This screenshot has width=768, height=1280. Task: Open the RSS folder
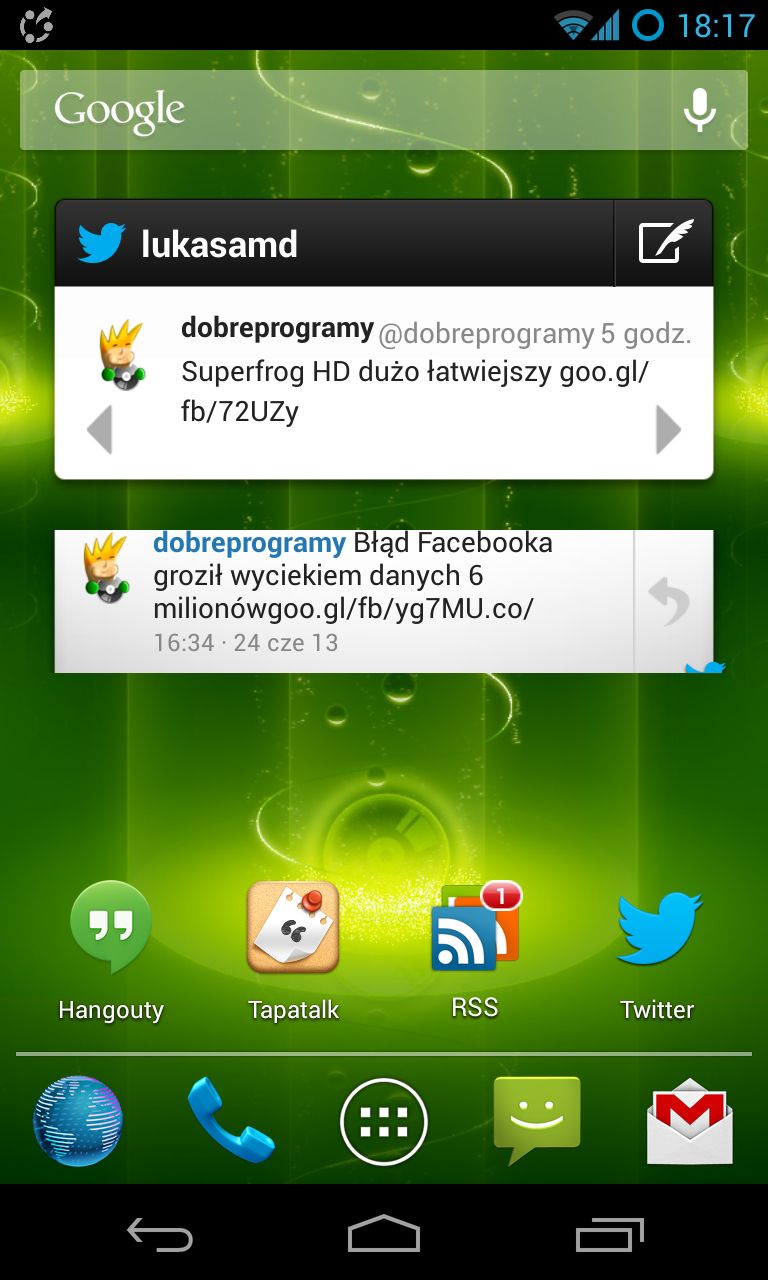click(x=475, y=951)
